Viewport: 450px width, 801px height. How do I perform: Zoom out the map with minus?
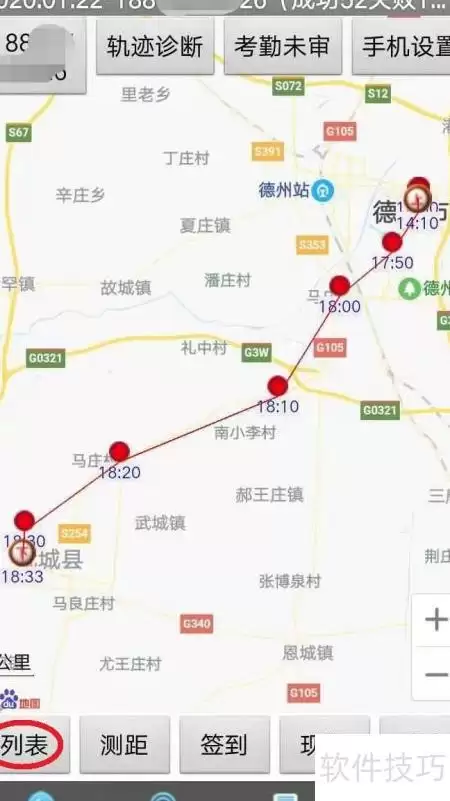pos(435,674)
